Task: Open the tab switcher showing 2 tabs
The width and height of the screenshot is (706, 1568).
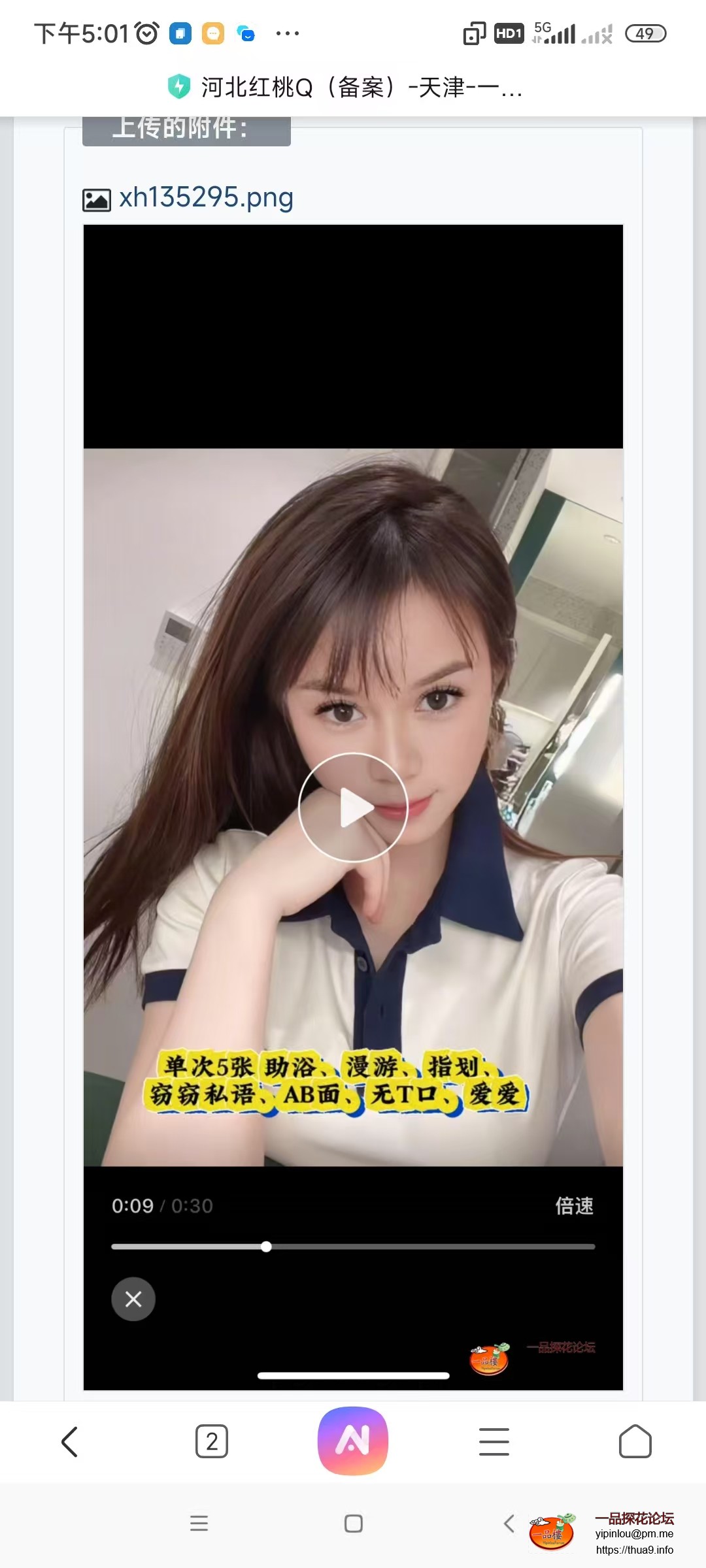Action: click(x=212, y=1441)
